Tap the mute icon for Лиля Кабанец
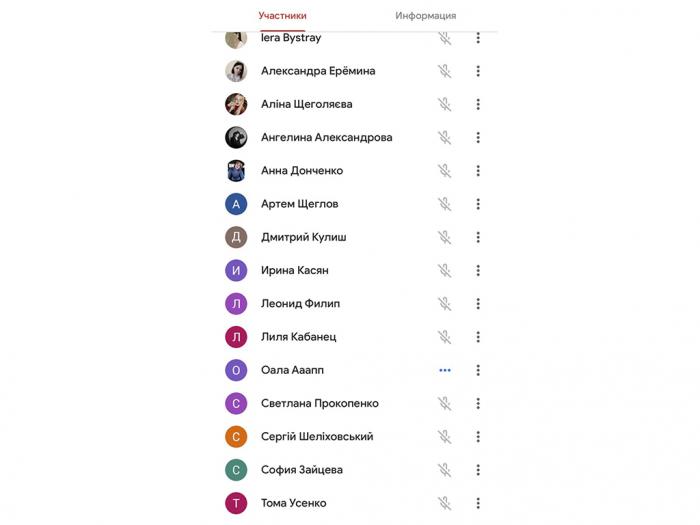 click(444, 337)
